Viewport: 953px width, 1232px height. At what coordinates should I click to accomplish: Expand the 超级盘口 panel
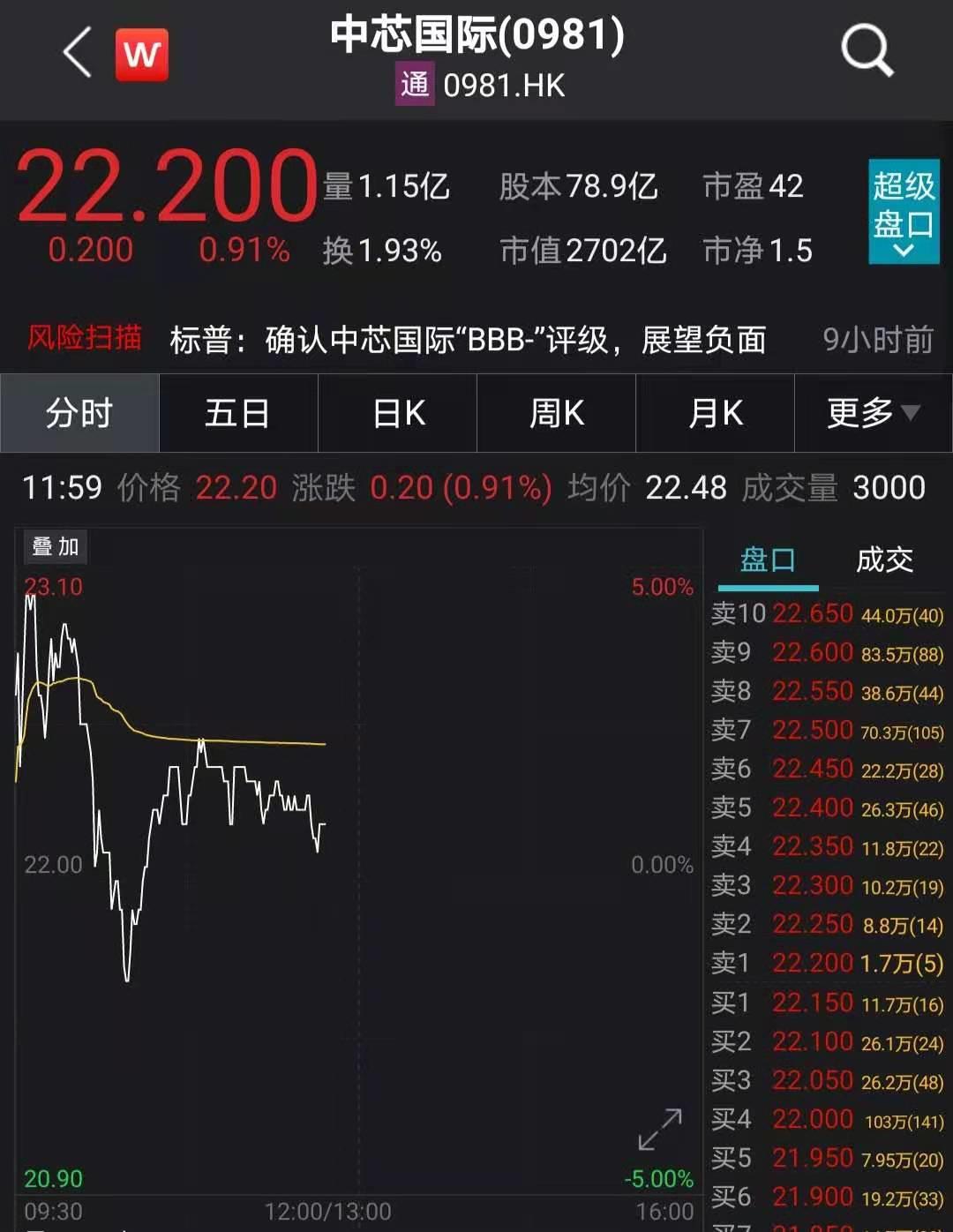tap(903, 213)
